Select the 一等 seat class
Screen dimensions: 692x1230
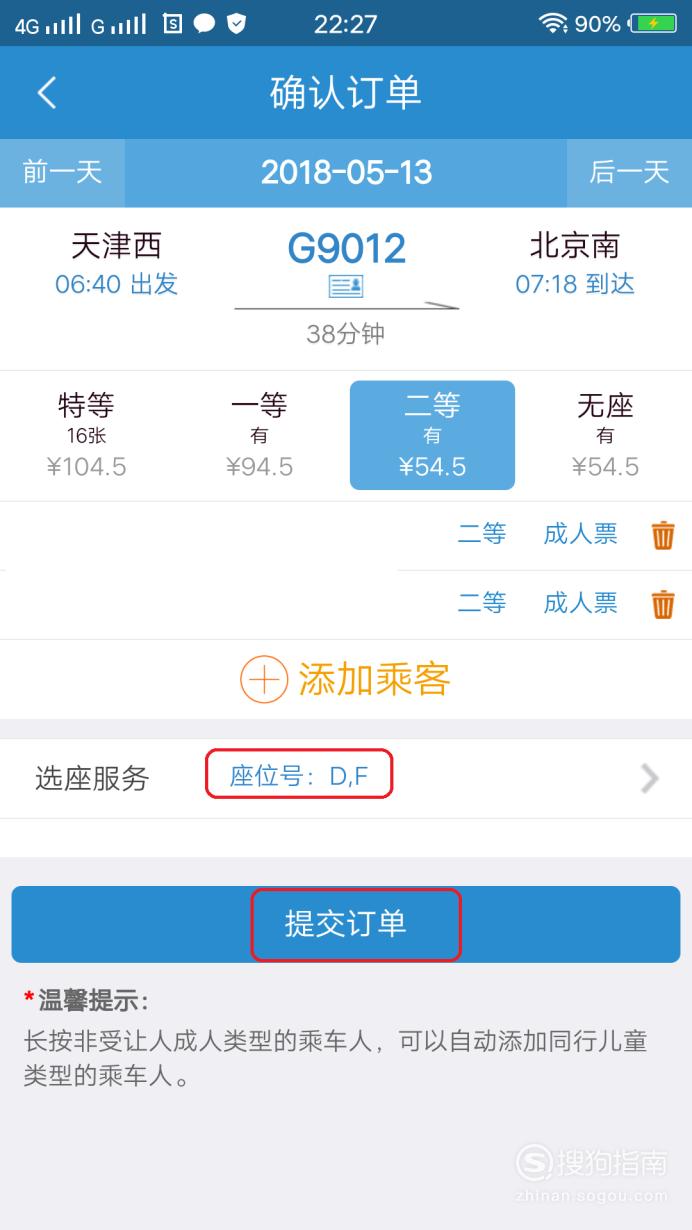coord(259,435)
